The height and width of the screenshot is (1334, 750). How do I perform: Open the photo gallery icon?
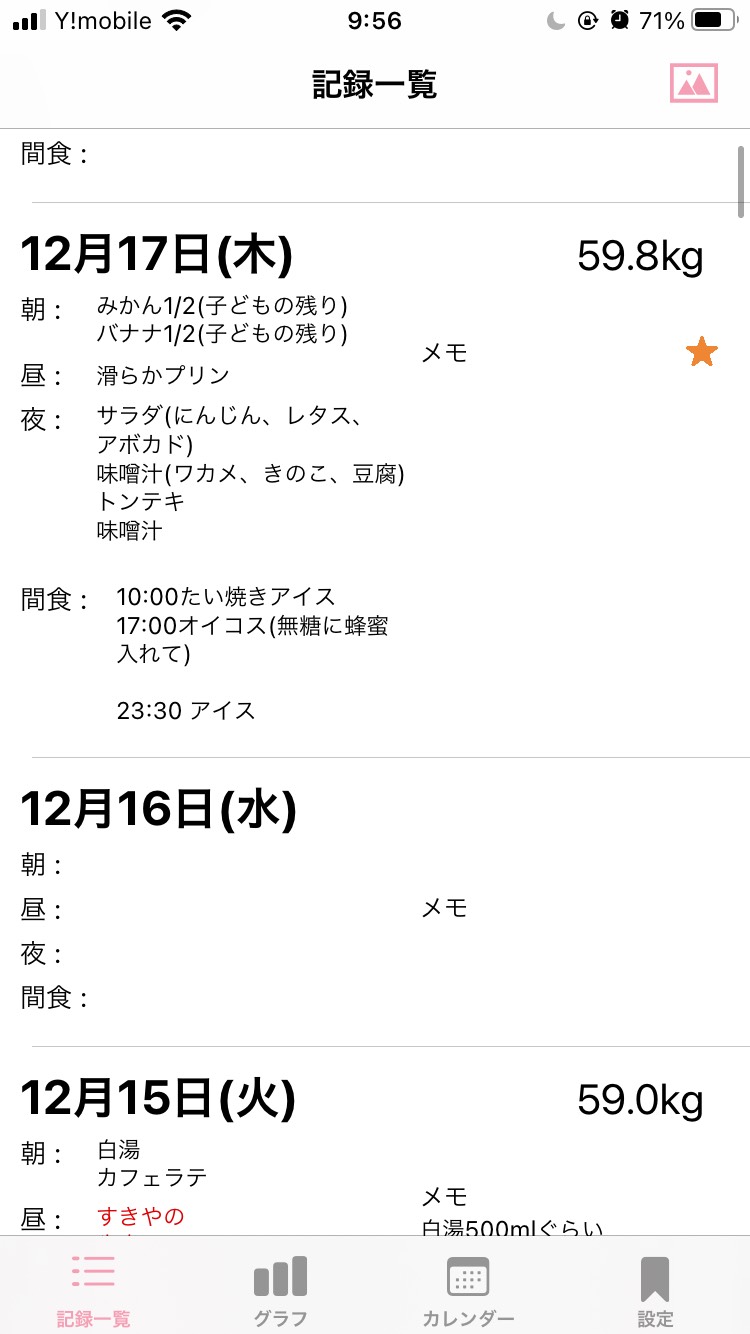point(694,83)
